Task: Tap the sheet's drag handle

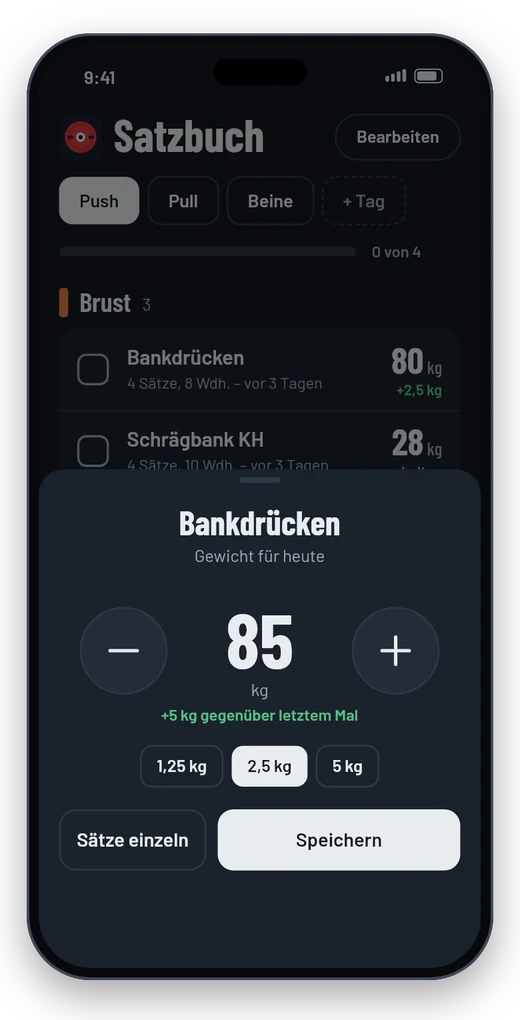Action: 260,480
